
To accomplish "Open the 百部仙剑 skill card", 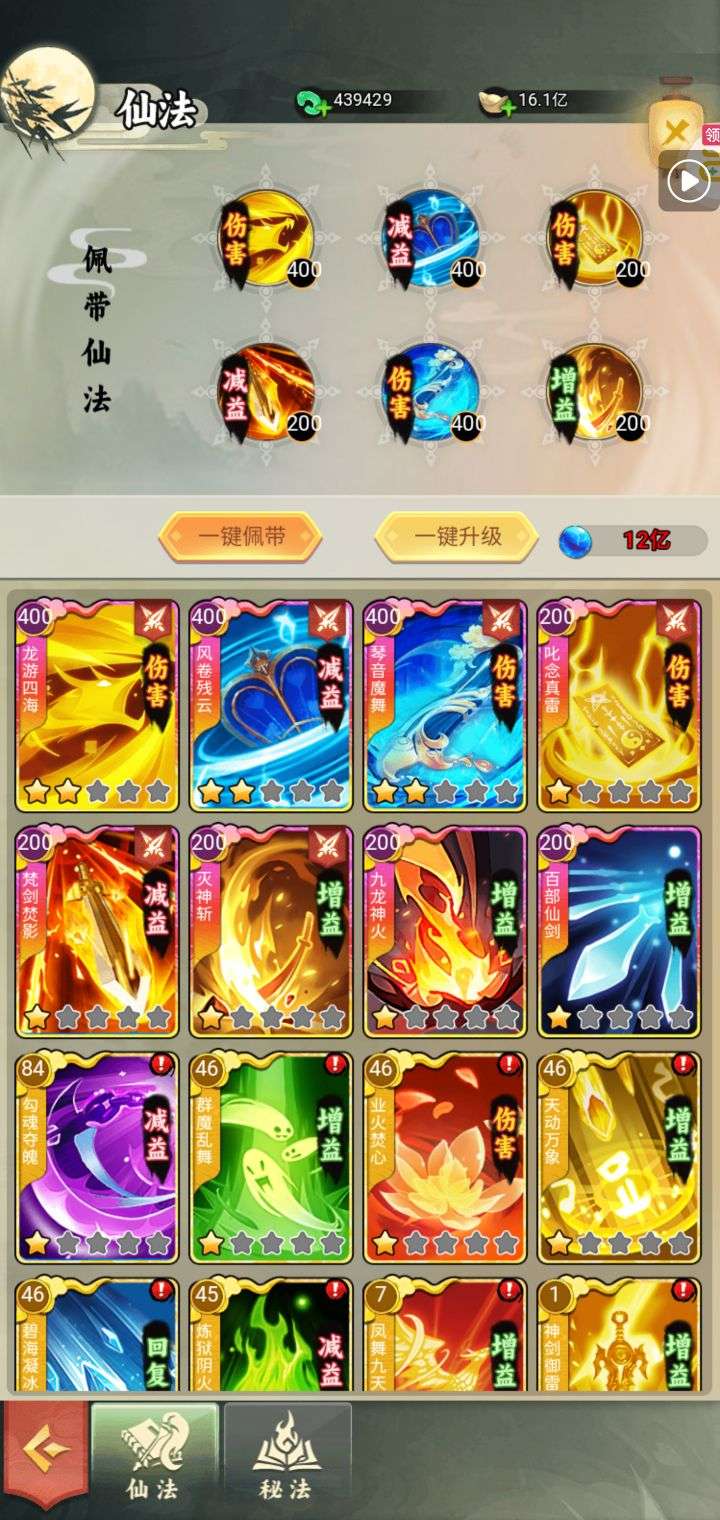I will pyautogui.click(x=619, y=932).
